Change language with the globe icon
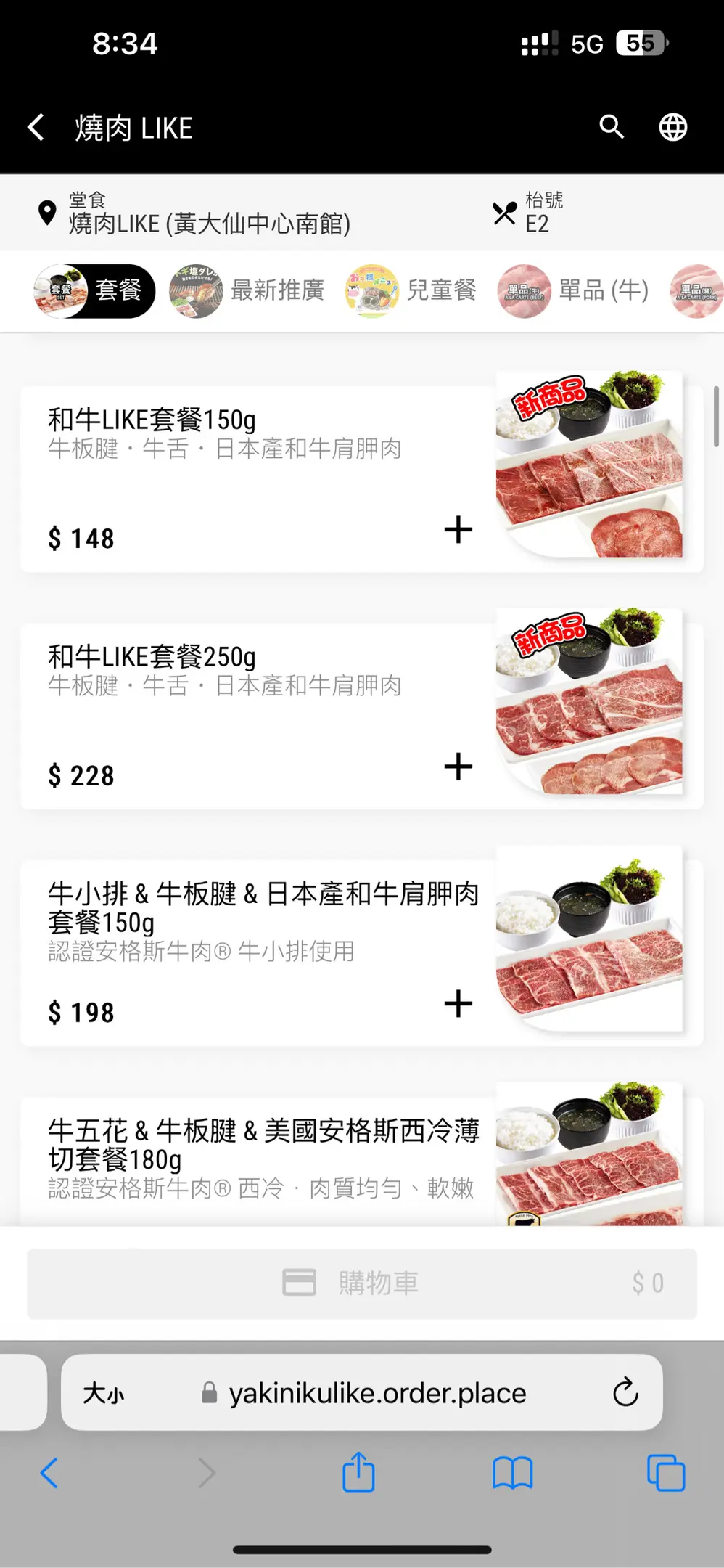The image size is (724, 1568). click(x=672, y=128)
